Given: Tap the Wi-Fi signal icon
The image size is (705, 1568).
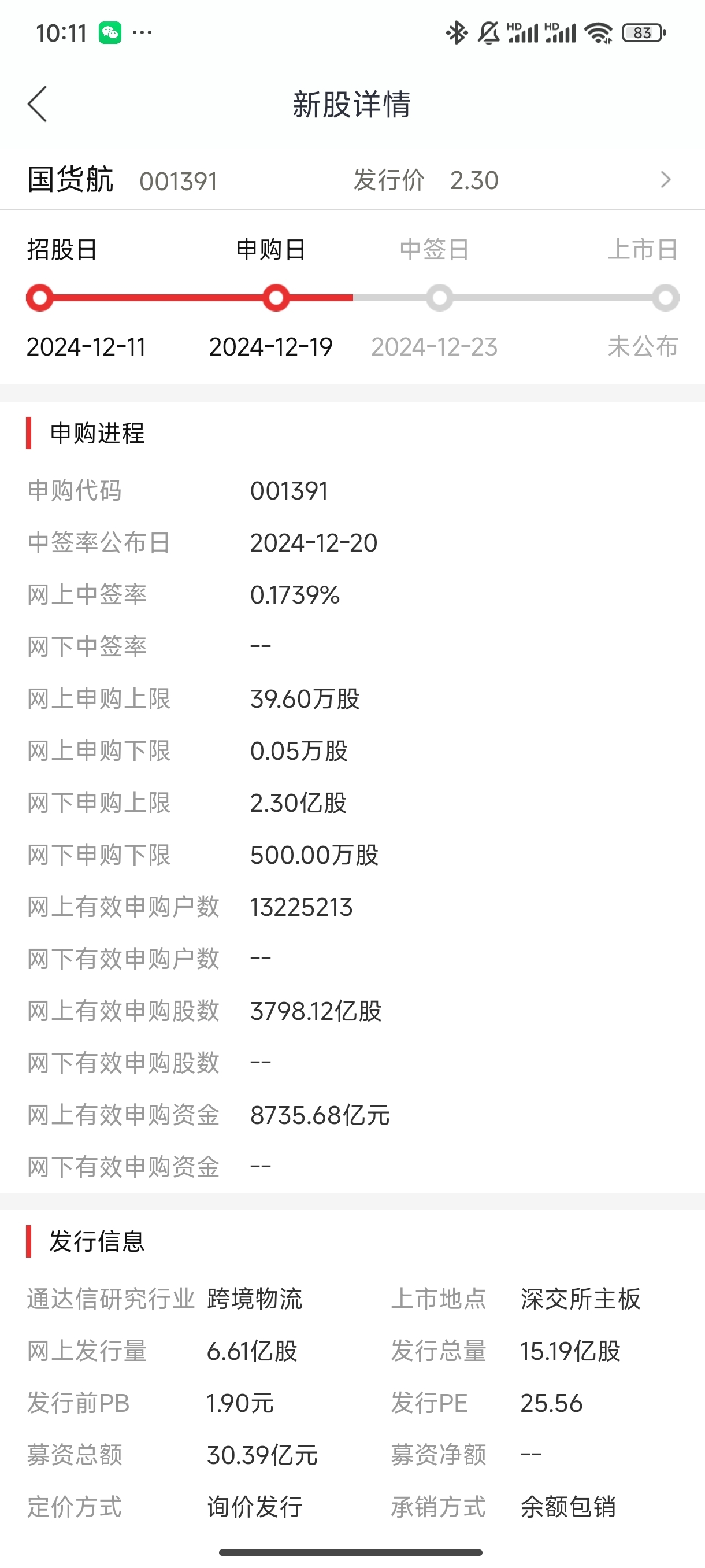Looking at the screenshot, I should click(x=599, y=32).
